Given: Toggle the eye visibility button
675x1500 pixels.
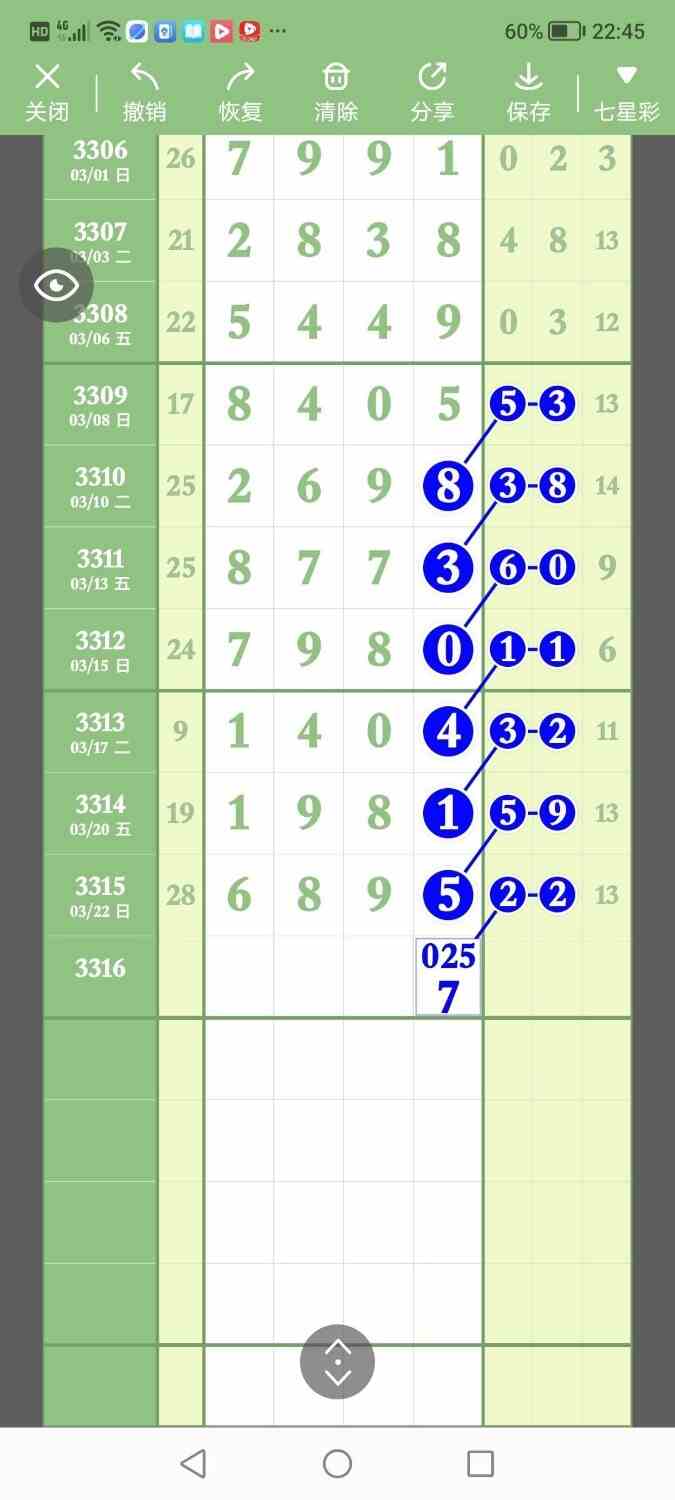Looking at the screenshot, I should pos(56,285).
